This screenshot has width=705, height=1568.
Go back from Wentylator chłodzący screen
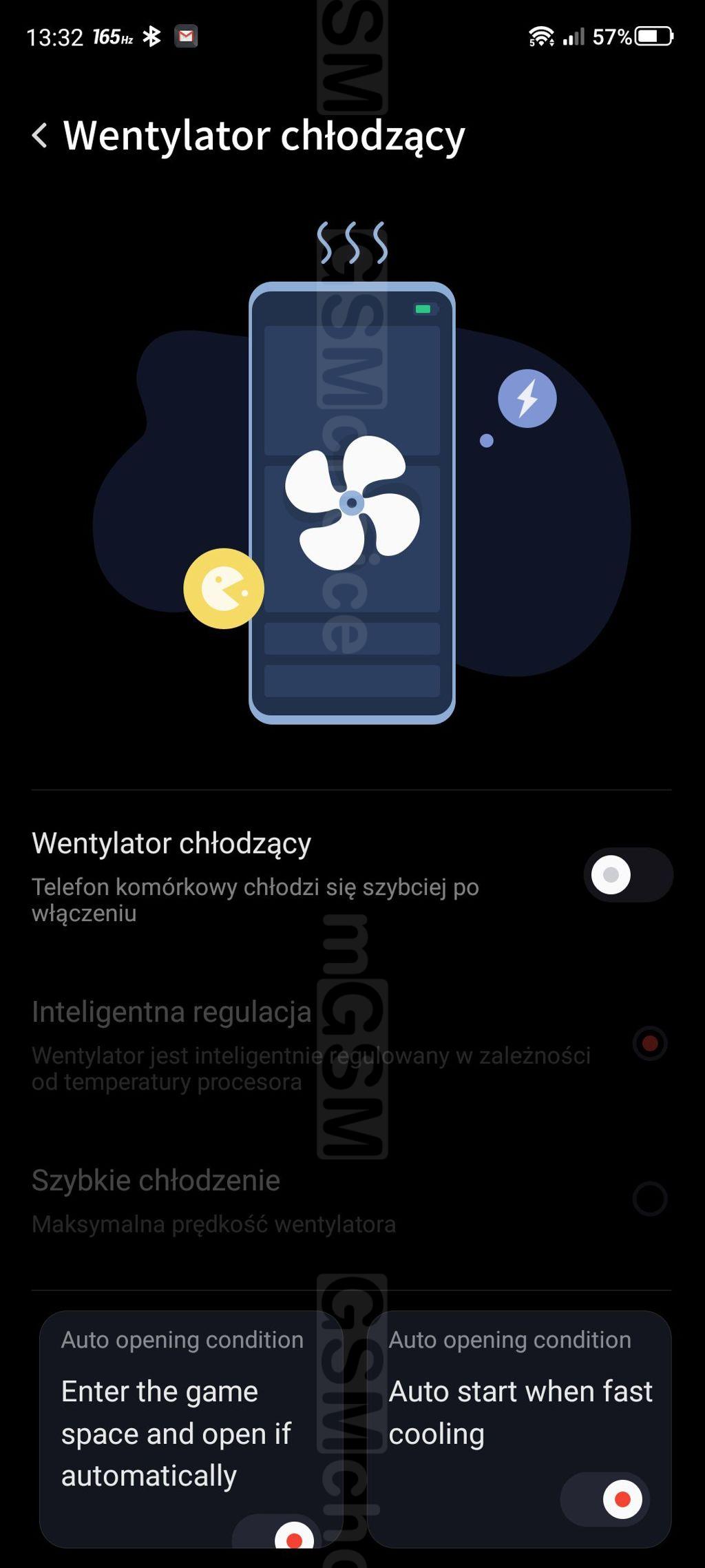(40, 135)
